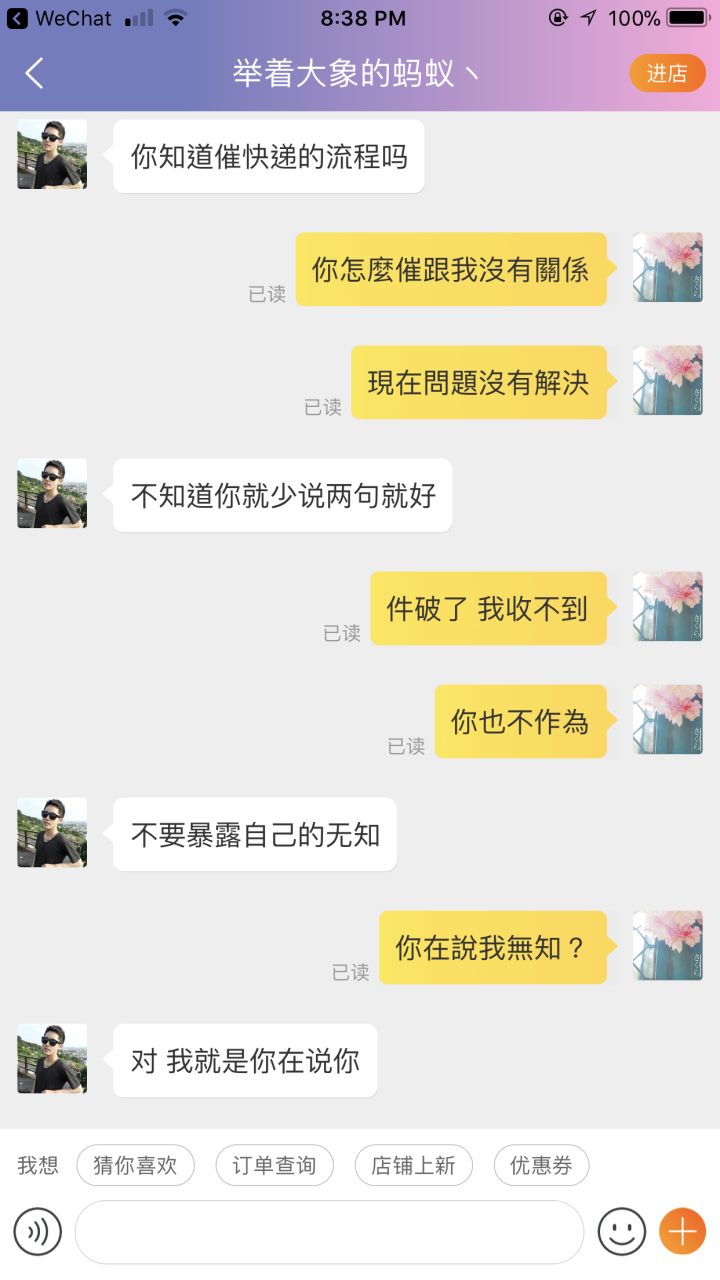Open 订单查询 order lookup
Image resolution: width=720 pixels, height=1280 pixels.
pyautogui.click(x=274, y=1165)
